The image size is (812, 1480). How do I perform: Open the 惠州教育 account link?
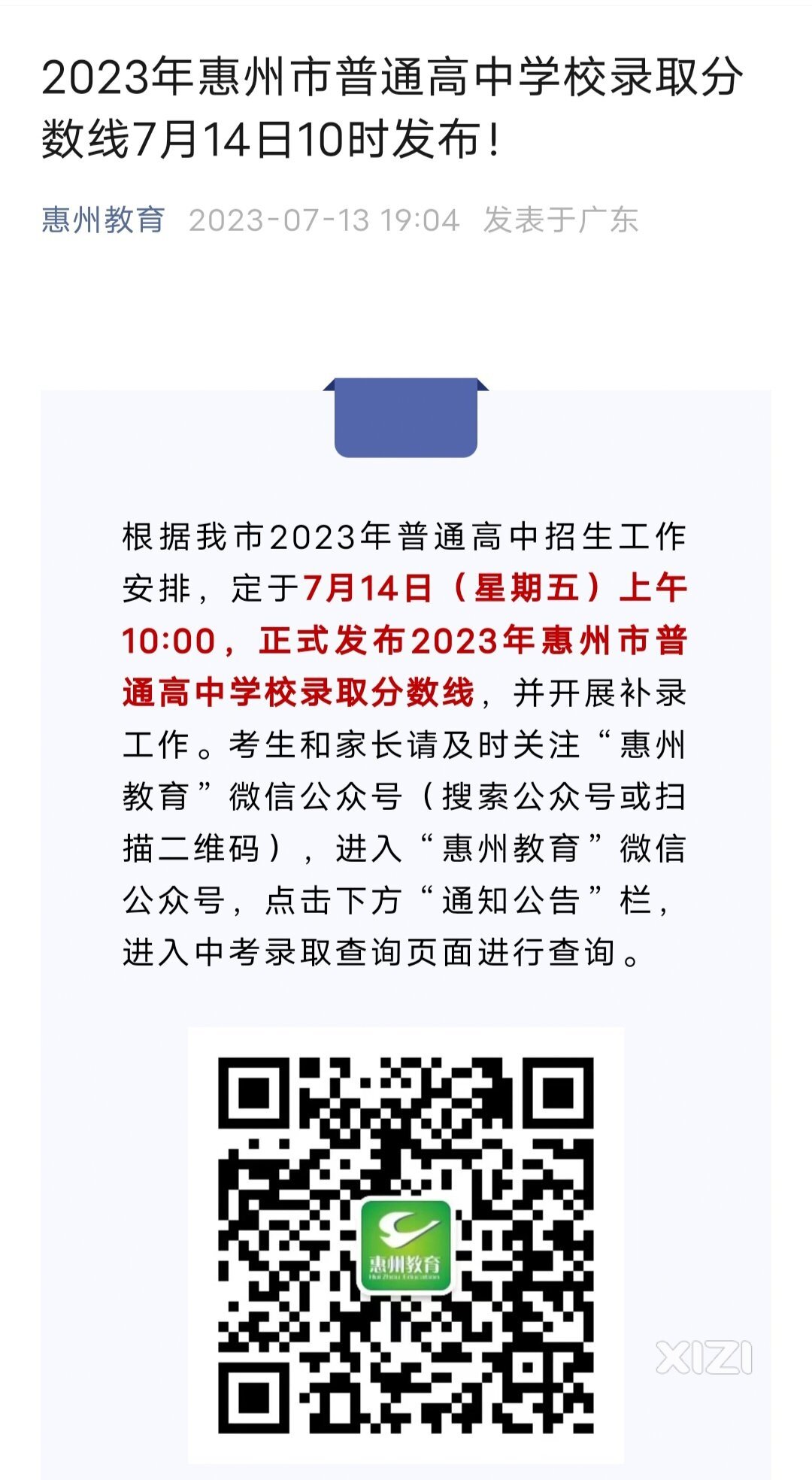tap(103, 220)
